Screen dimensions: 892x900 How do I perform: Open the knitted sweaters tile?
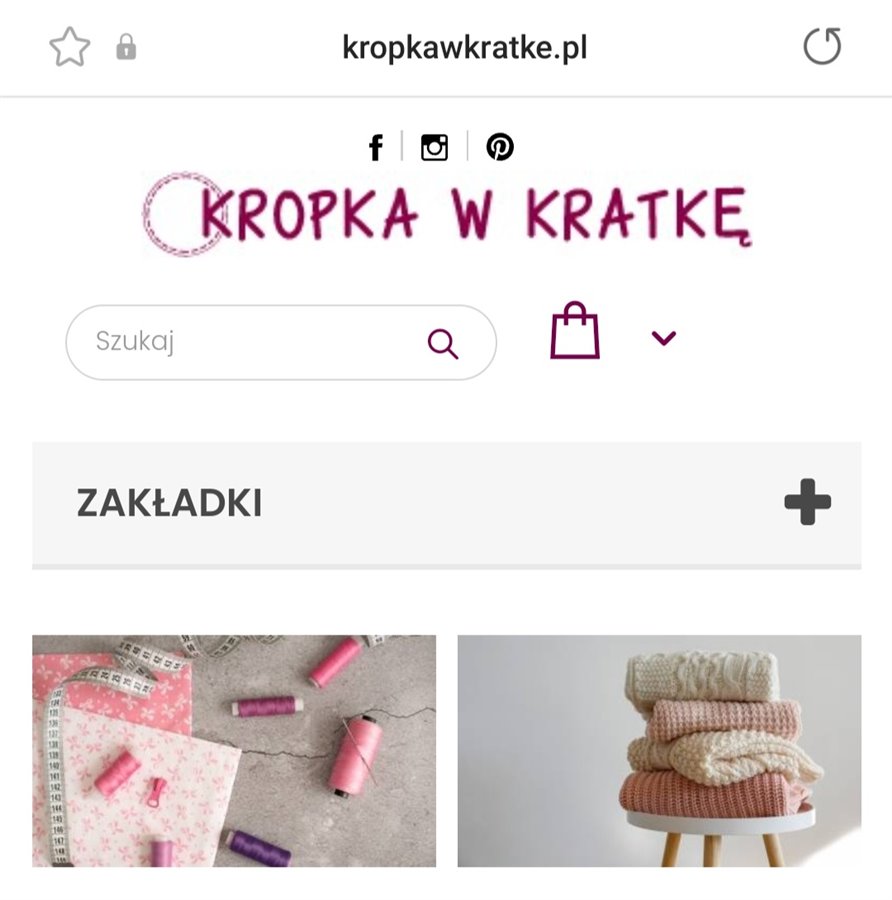point(659,750)
